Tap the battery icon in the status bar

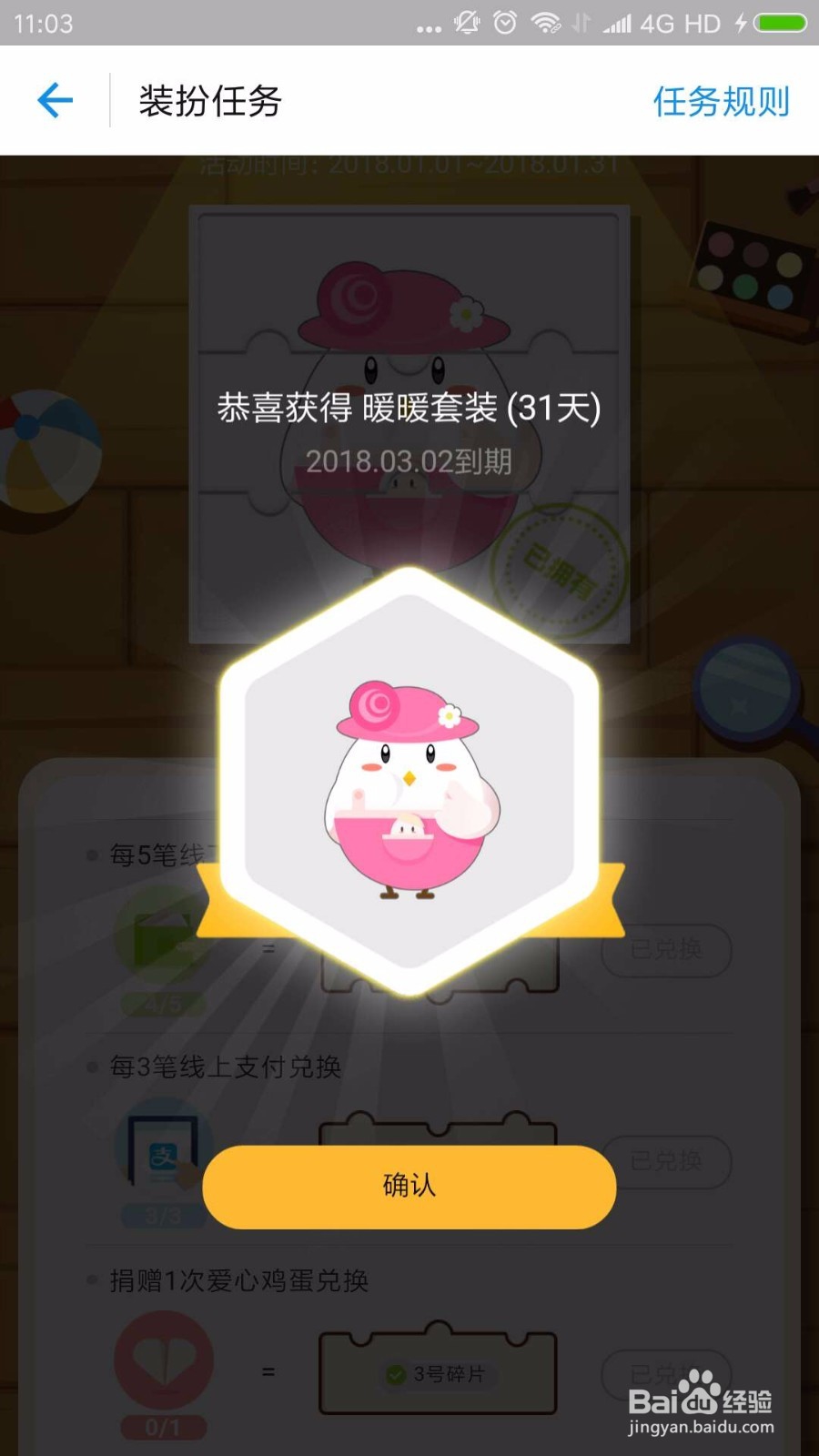tap(778, 22)
